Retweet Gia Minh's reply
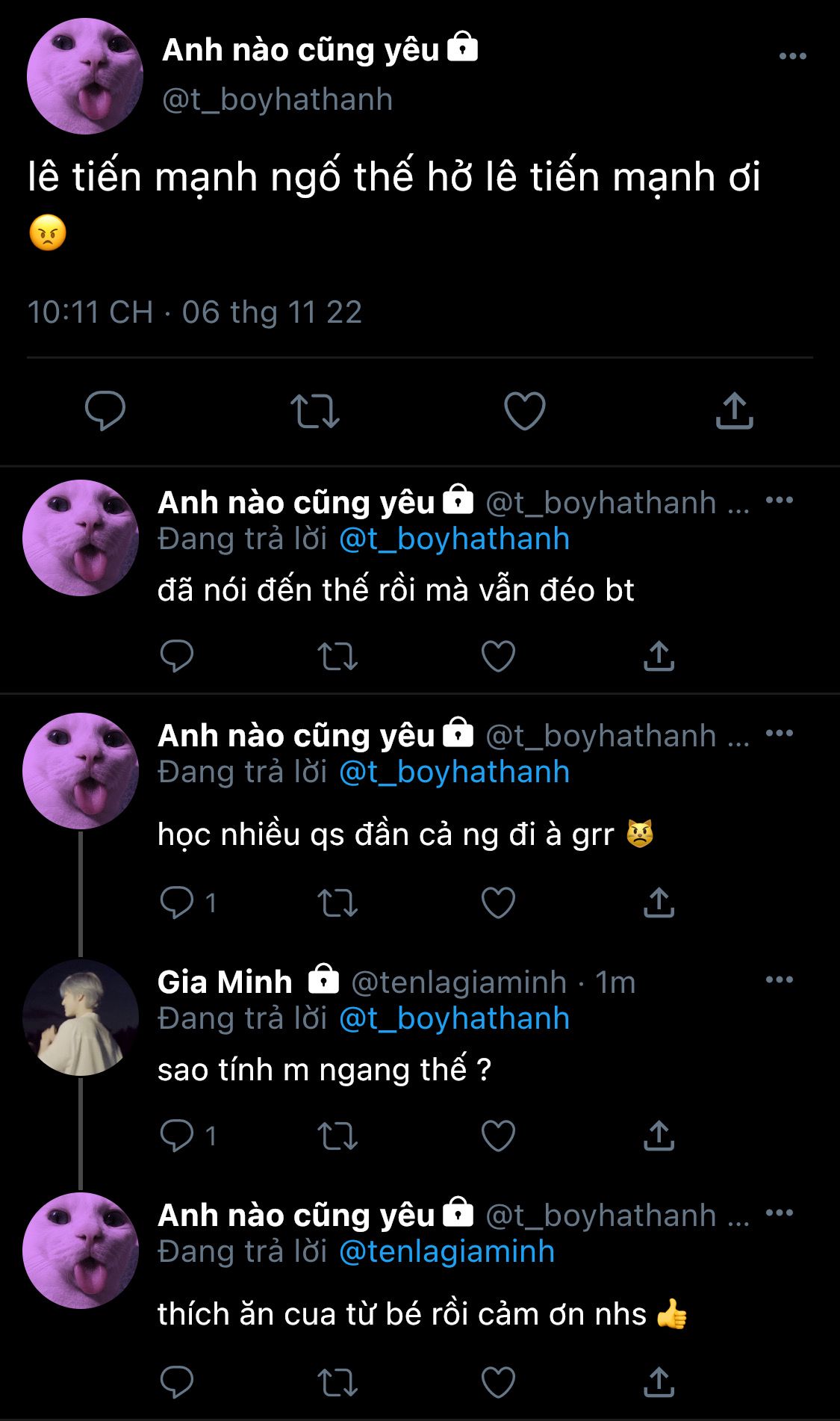Image resolution: width=840 pixels, height=1421 pixels. [x=337, y=1136]
